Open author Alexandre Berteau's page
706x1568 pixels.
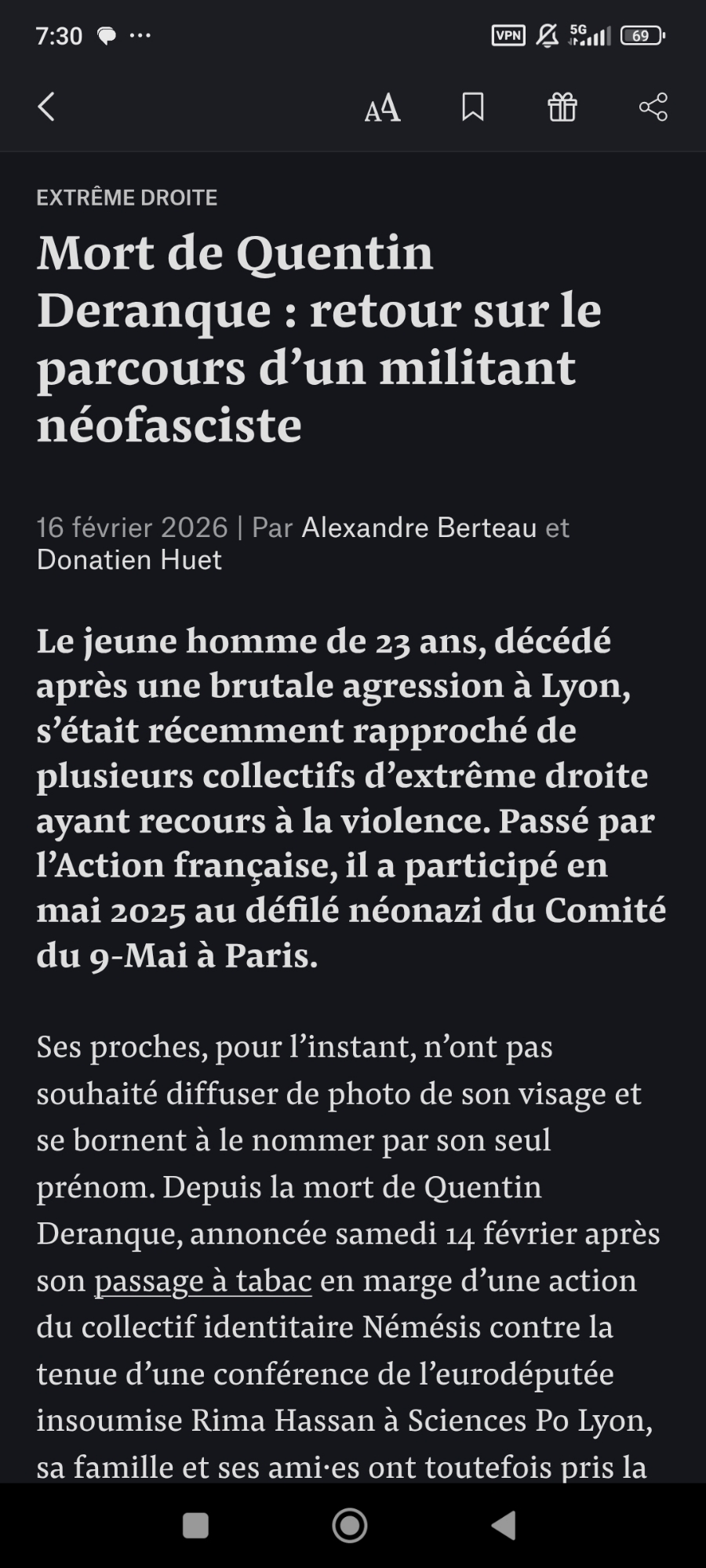(419, 528)
